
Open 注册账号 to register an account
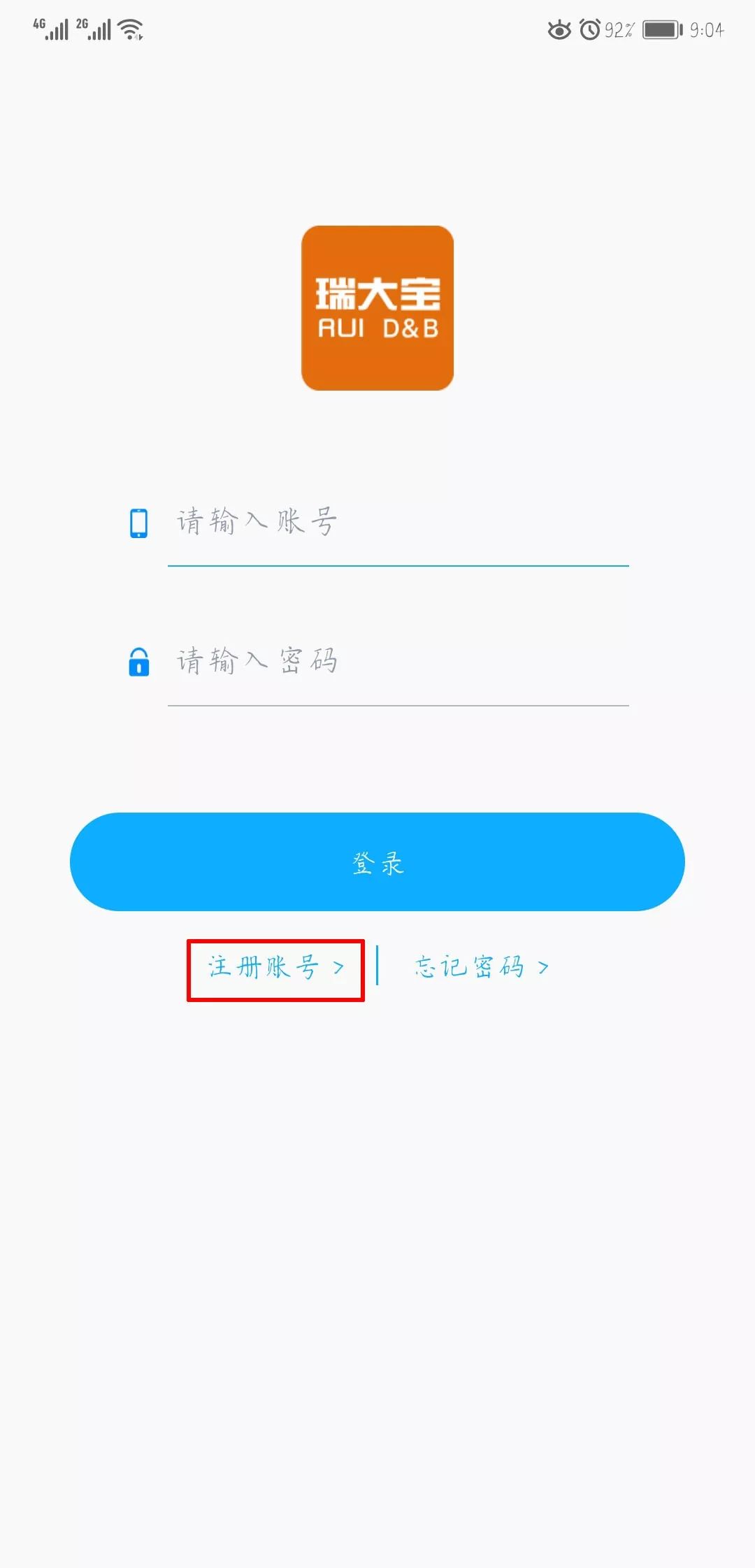pyautogui.click(x=275, y=968)
